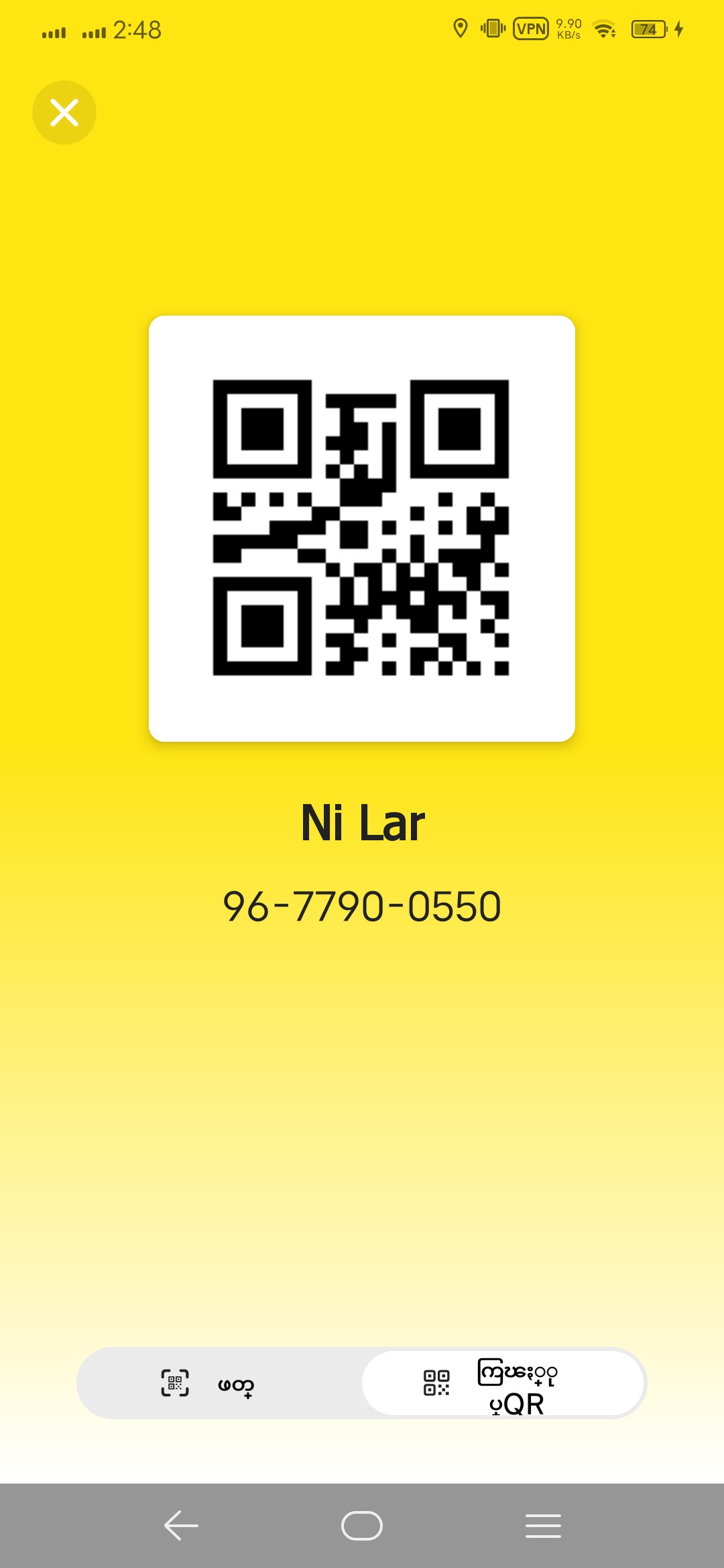Go back using the system back button
Image resolution: width=724 pixels, height=1568 pixels.
point(181,1526)
